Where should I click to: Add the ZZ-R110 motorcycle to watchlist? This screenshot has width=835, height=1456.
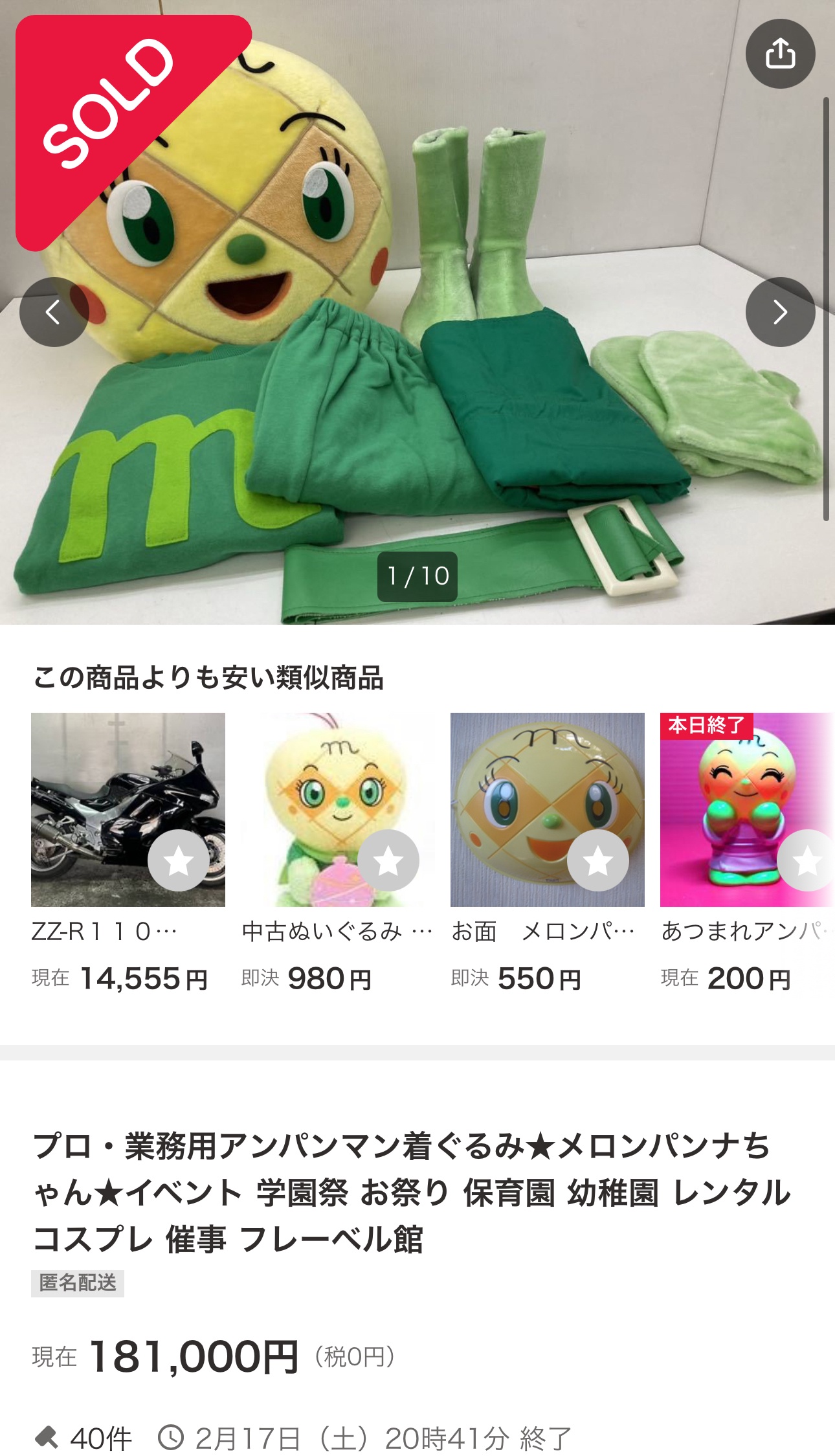tap(179, 861)
